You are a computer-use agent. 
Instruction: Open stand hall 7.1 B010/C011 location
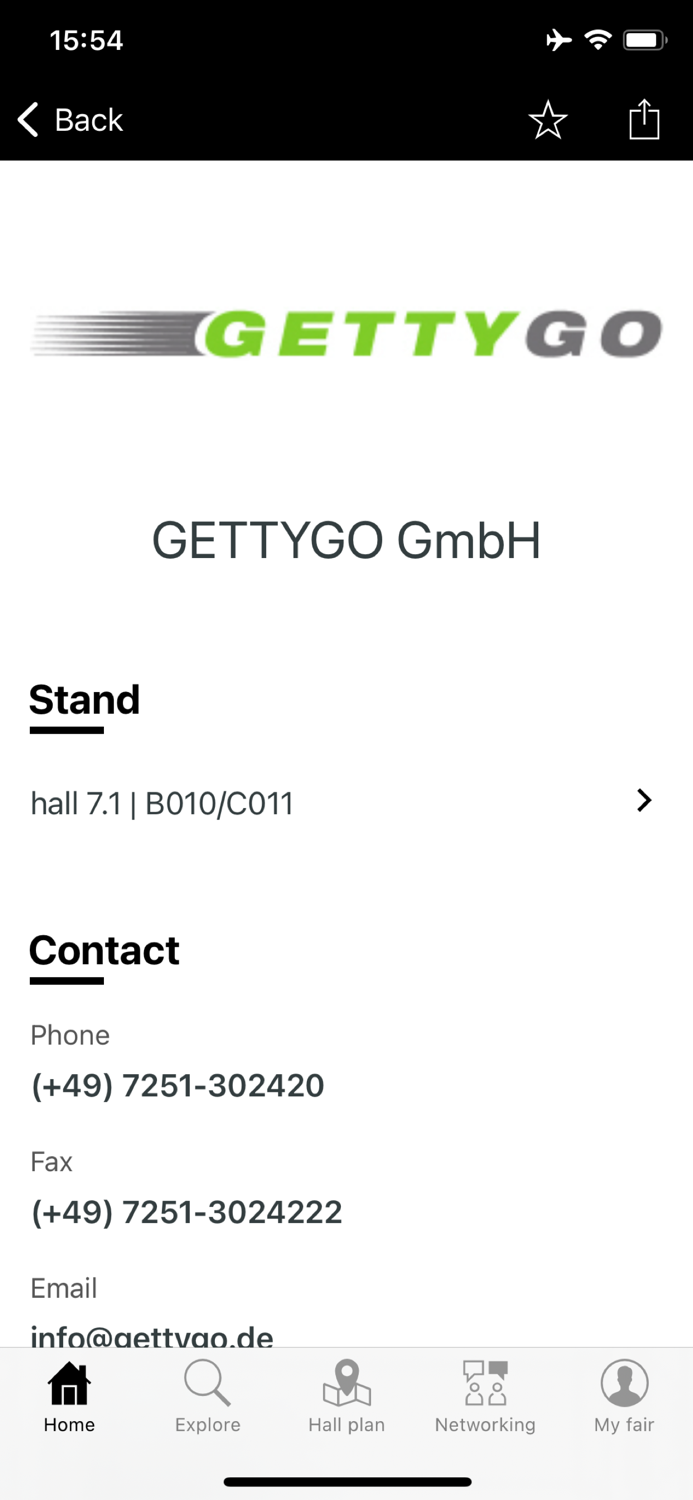(x=340, y=802)
